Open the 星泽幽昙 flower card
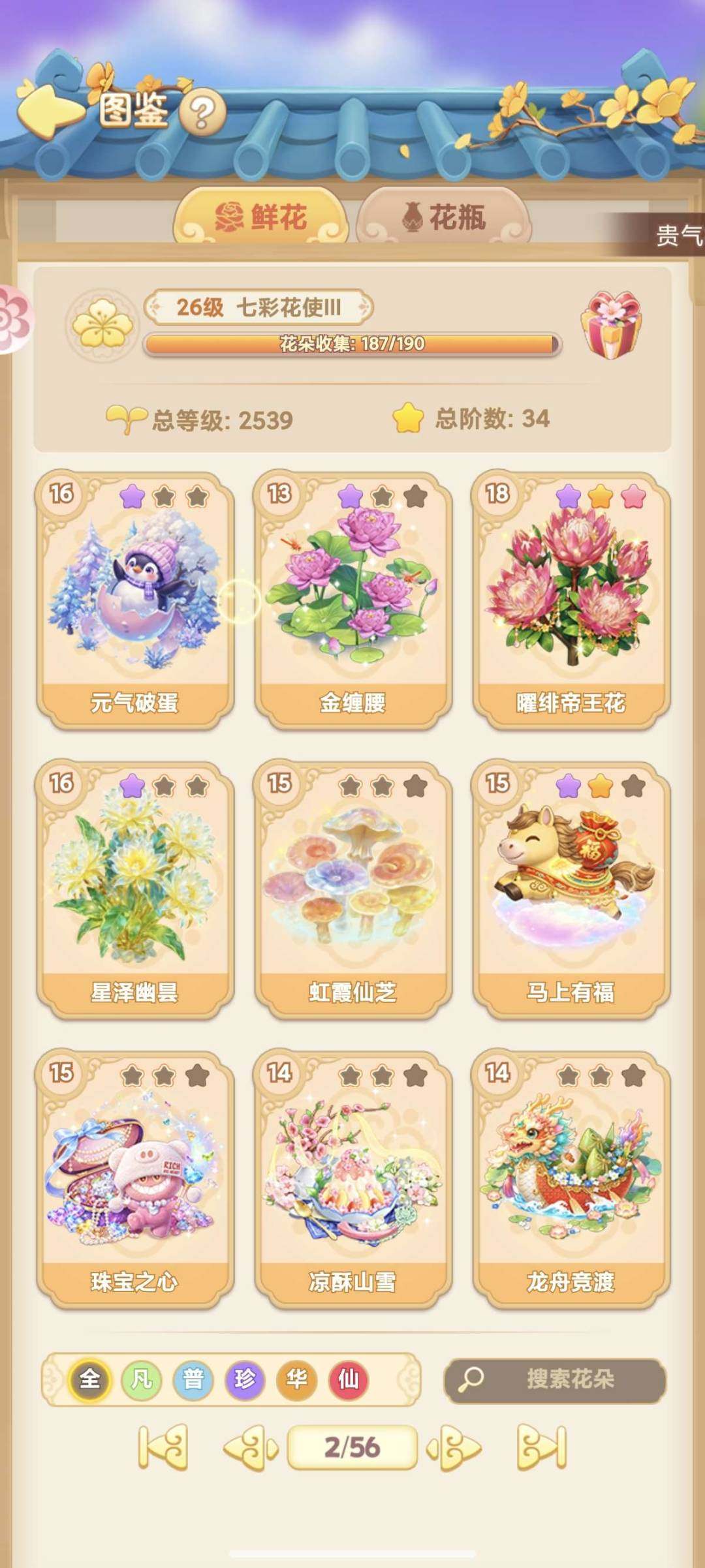 (134, 890)
